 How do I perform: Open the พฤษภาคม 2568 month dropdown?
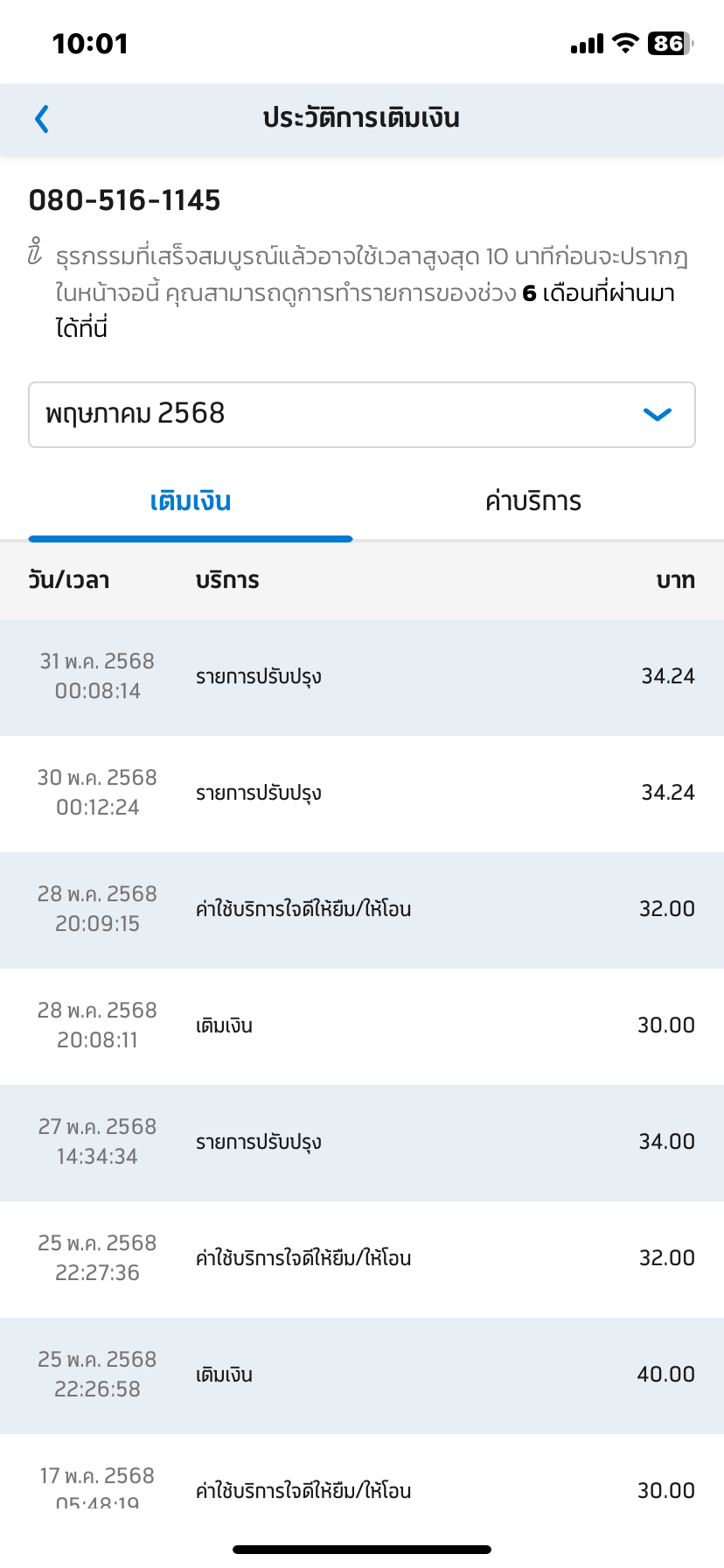click(362, 415)
